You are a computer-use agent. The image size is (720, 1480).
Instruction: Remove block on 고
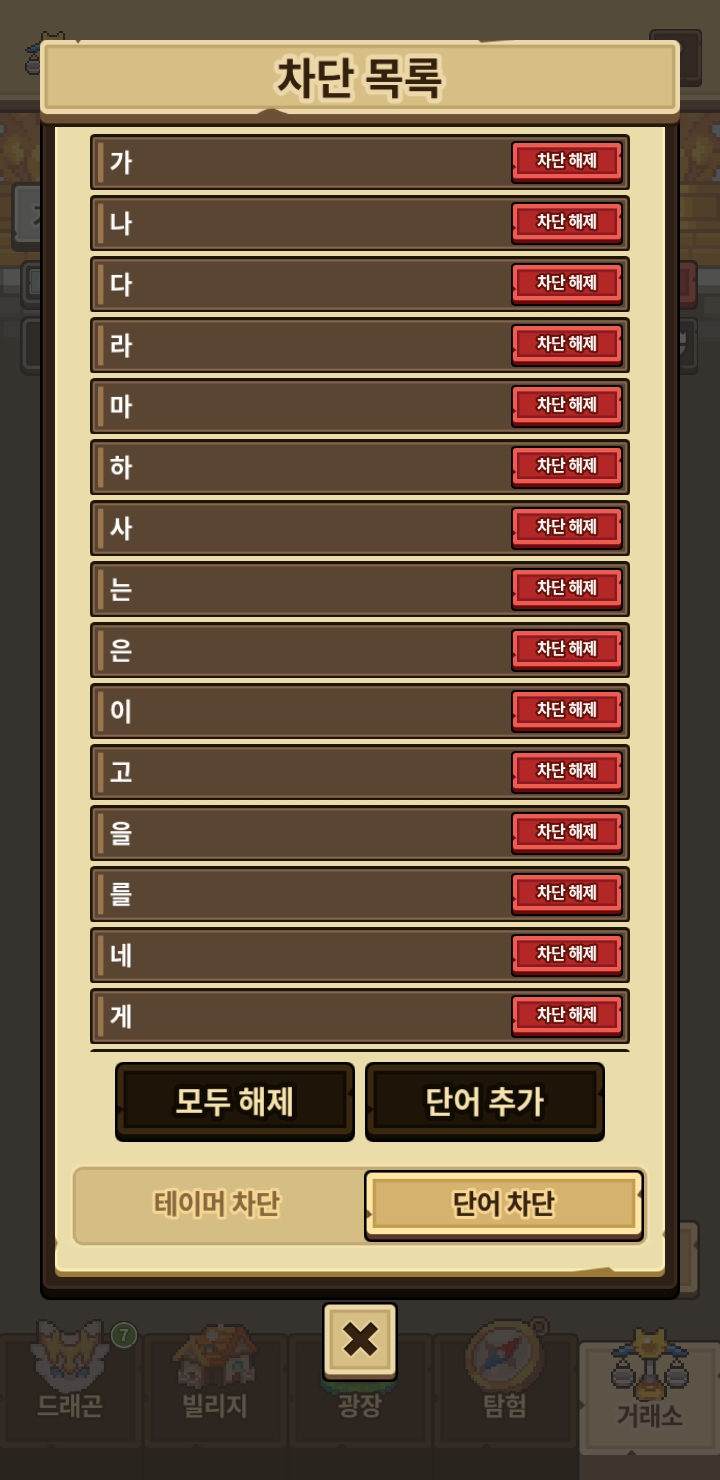(x=567, y=771)
